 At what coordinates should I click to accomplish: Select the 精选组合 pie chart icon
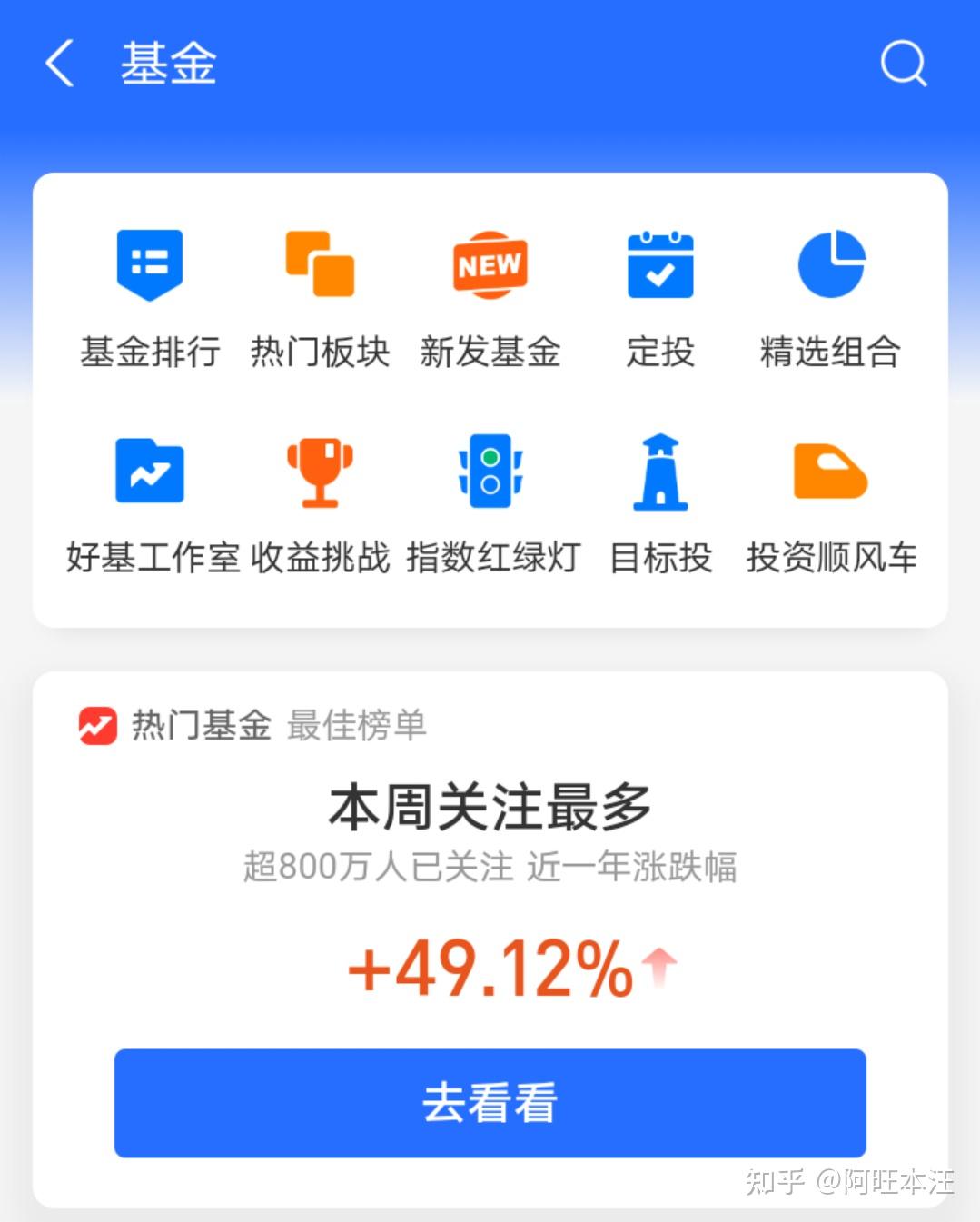pos(830,264)
